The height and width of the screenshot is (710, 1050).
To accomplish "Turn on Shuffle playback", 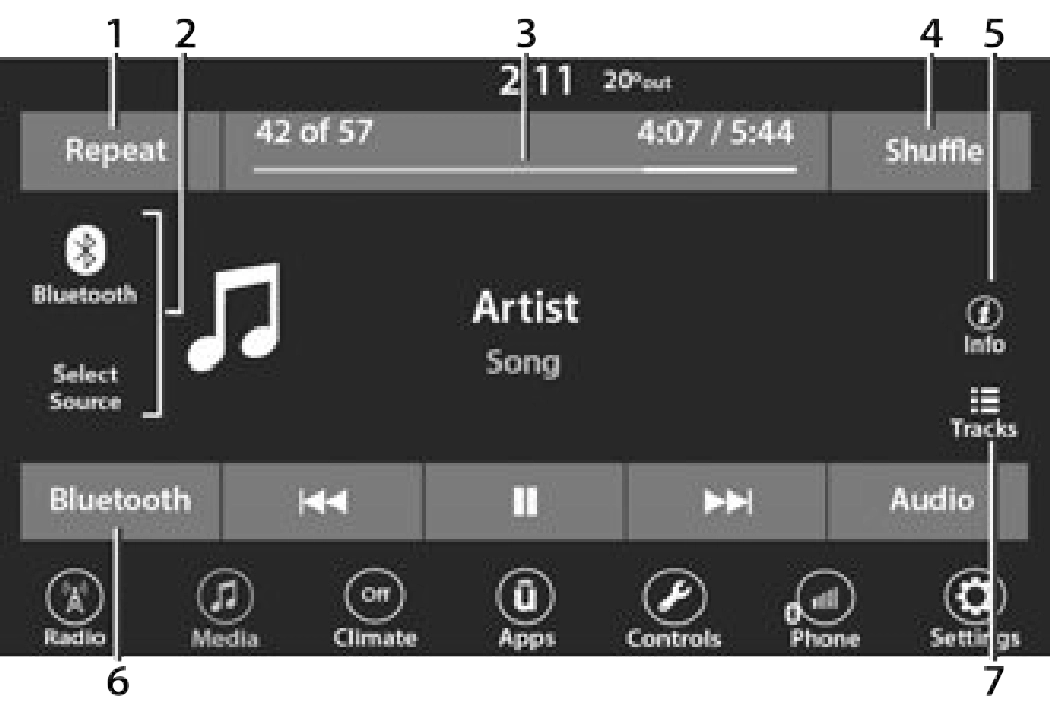I will 930,151.
